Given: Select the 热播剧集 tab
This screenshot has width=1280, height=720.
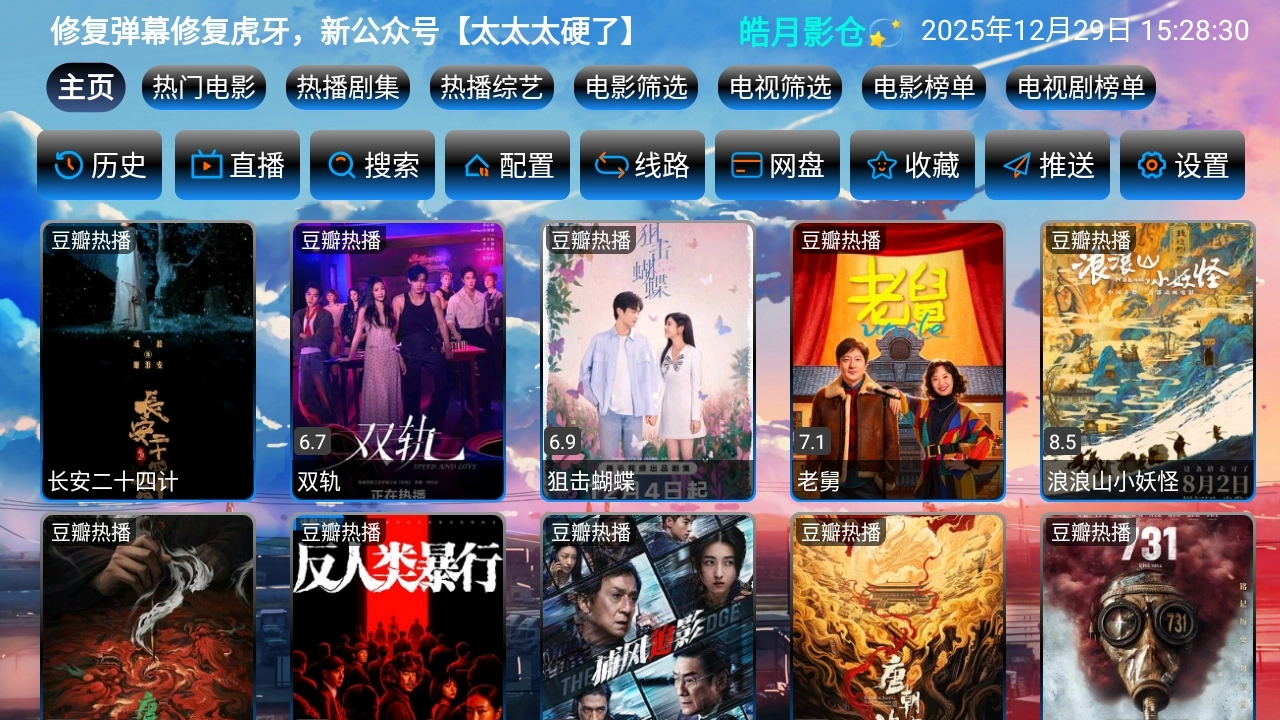Looking at the screenshot, I should [x=348, y=88].
